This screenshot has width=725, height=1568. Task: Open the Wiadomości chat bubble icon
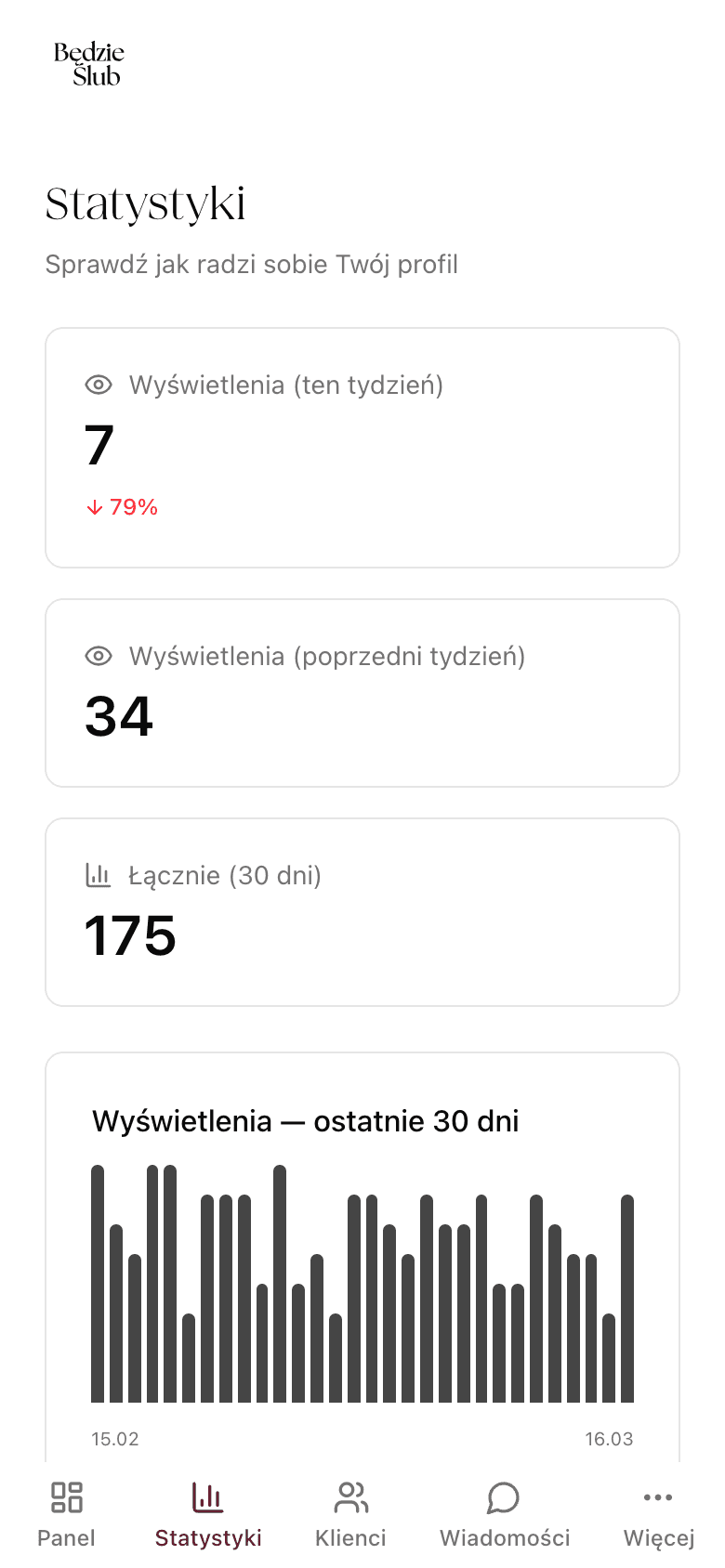point(503,1496)
